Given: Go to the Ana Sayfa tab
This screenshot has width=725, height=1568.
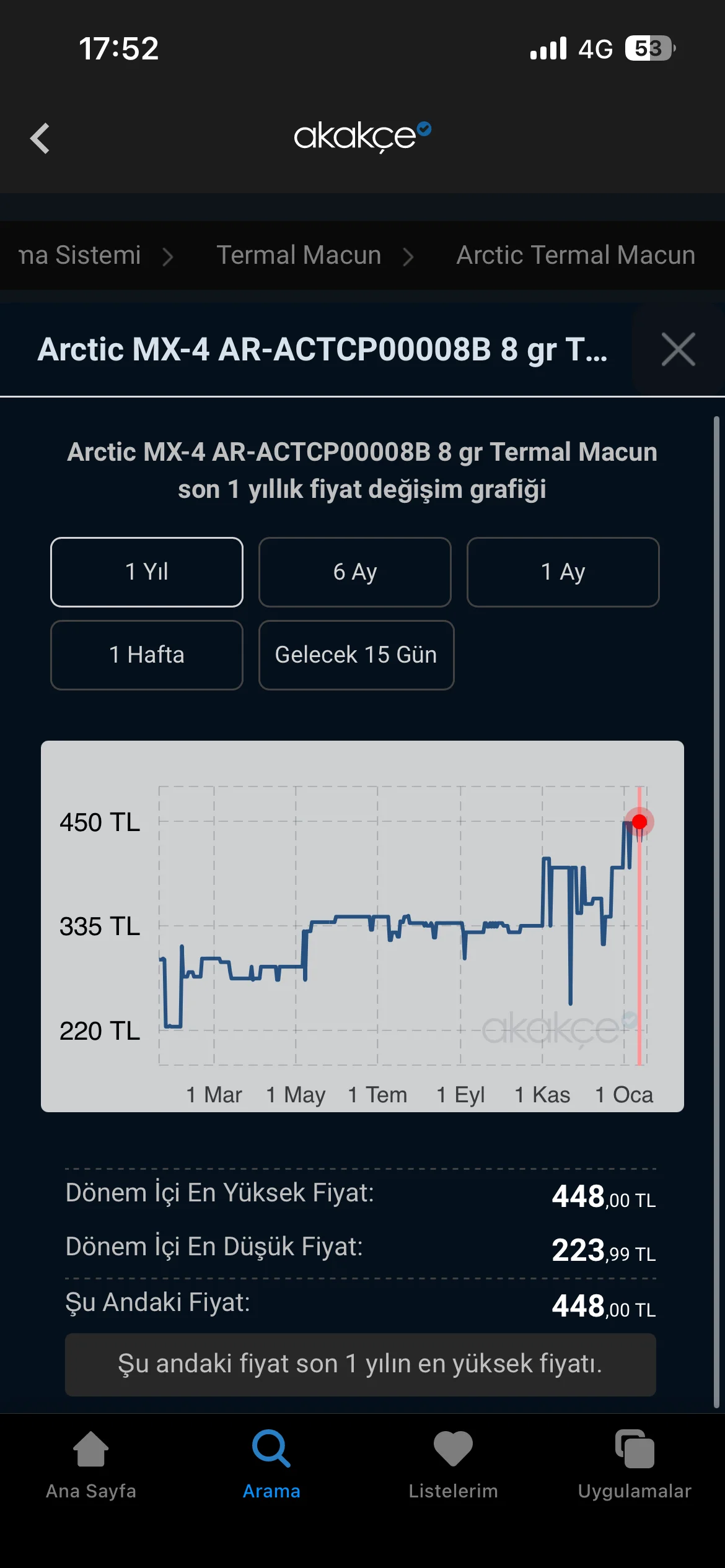Looking at the screenshot, I should click(91, 1464).
